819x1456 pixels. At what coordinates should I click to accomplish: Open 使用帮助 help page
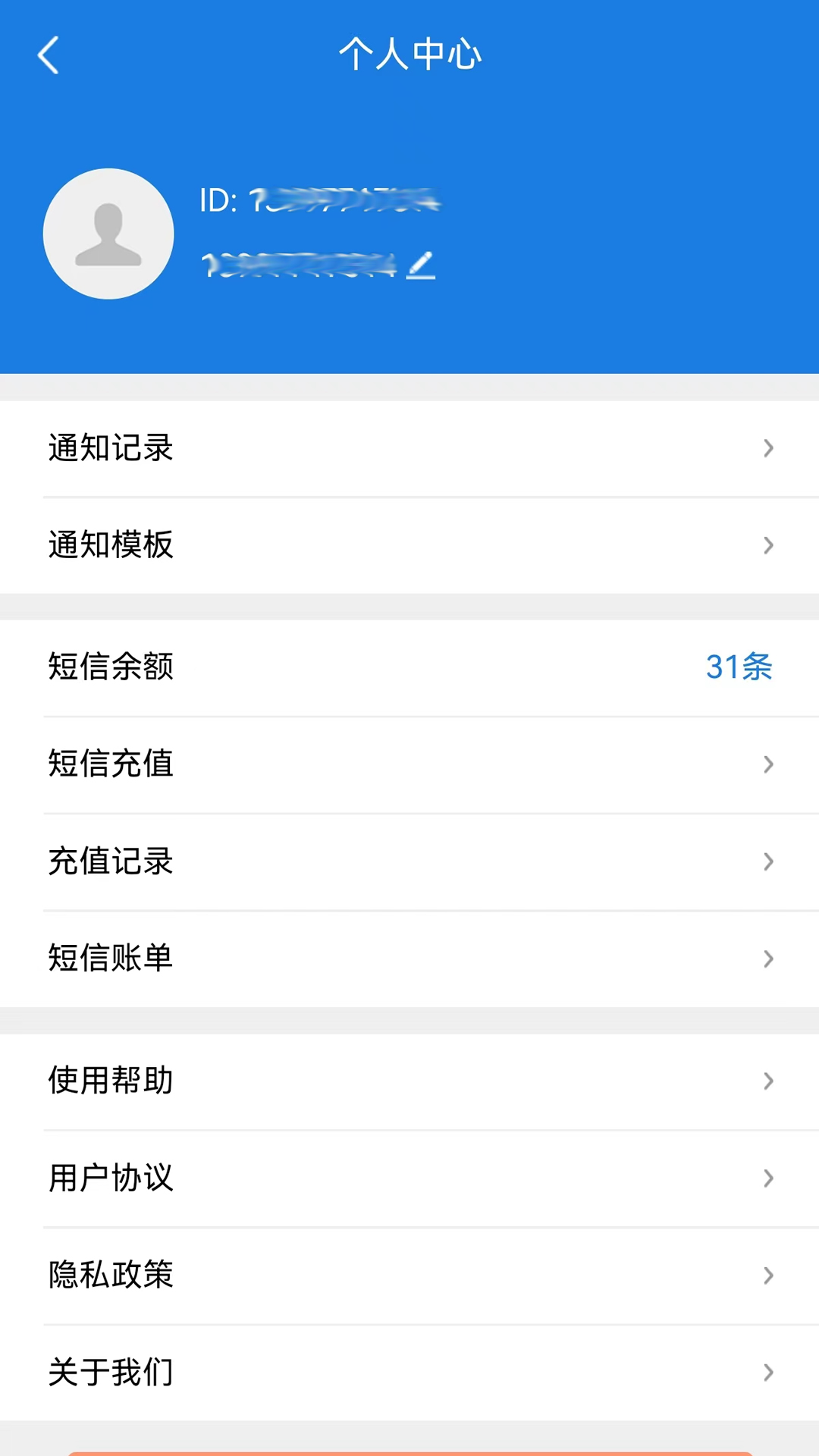(110, 1081)
